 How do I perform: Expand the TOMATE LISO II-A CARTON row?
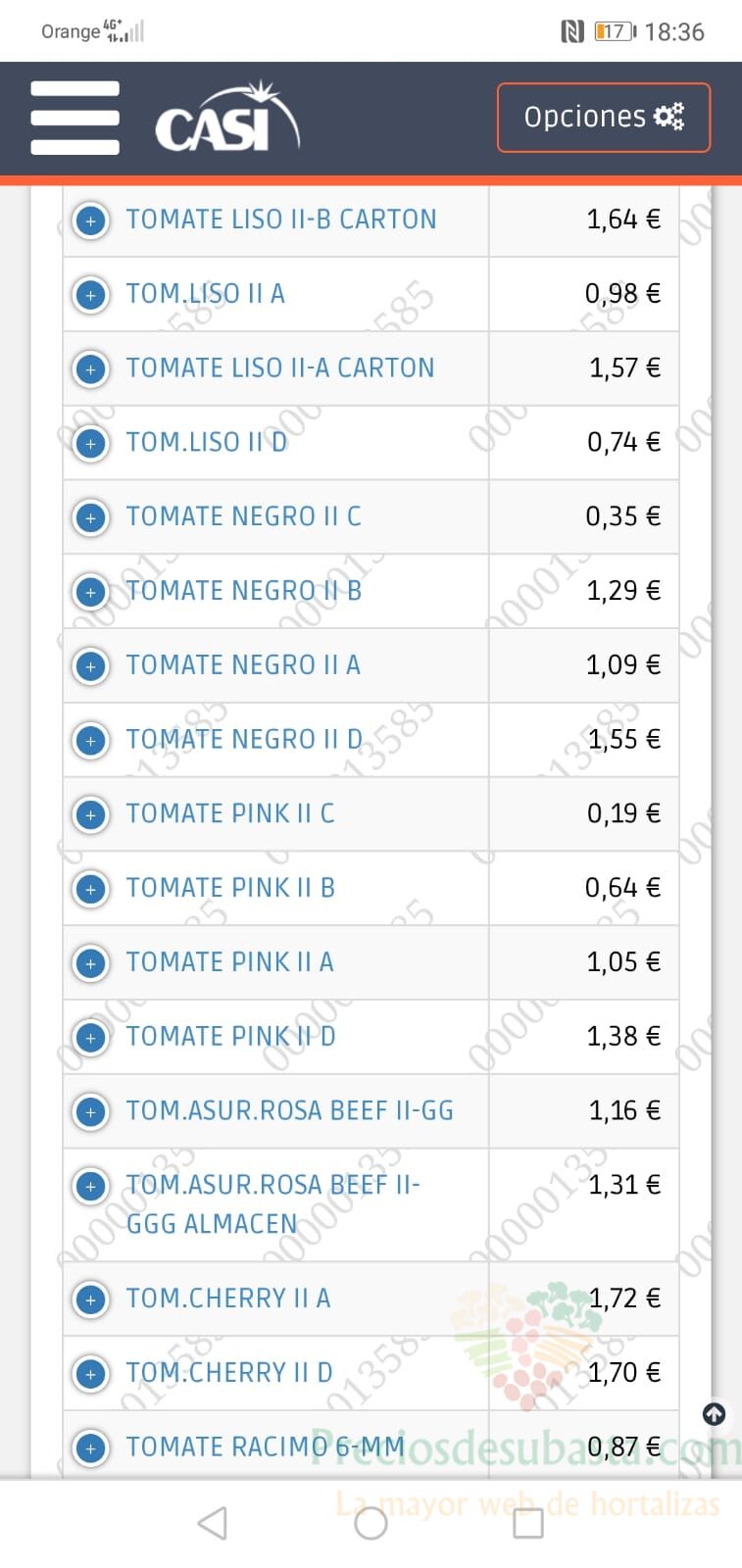point(91,369)
